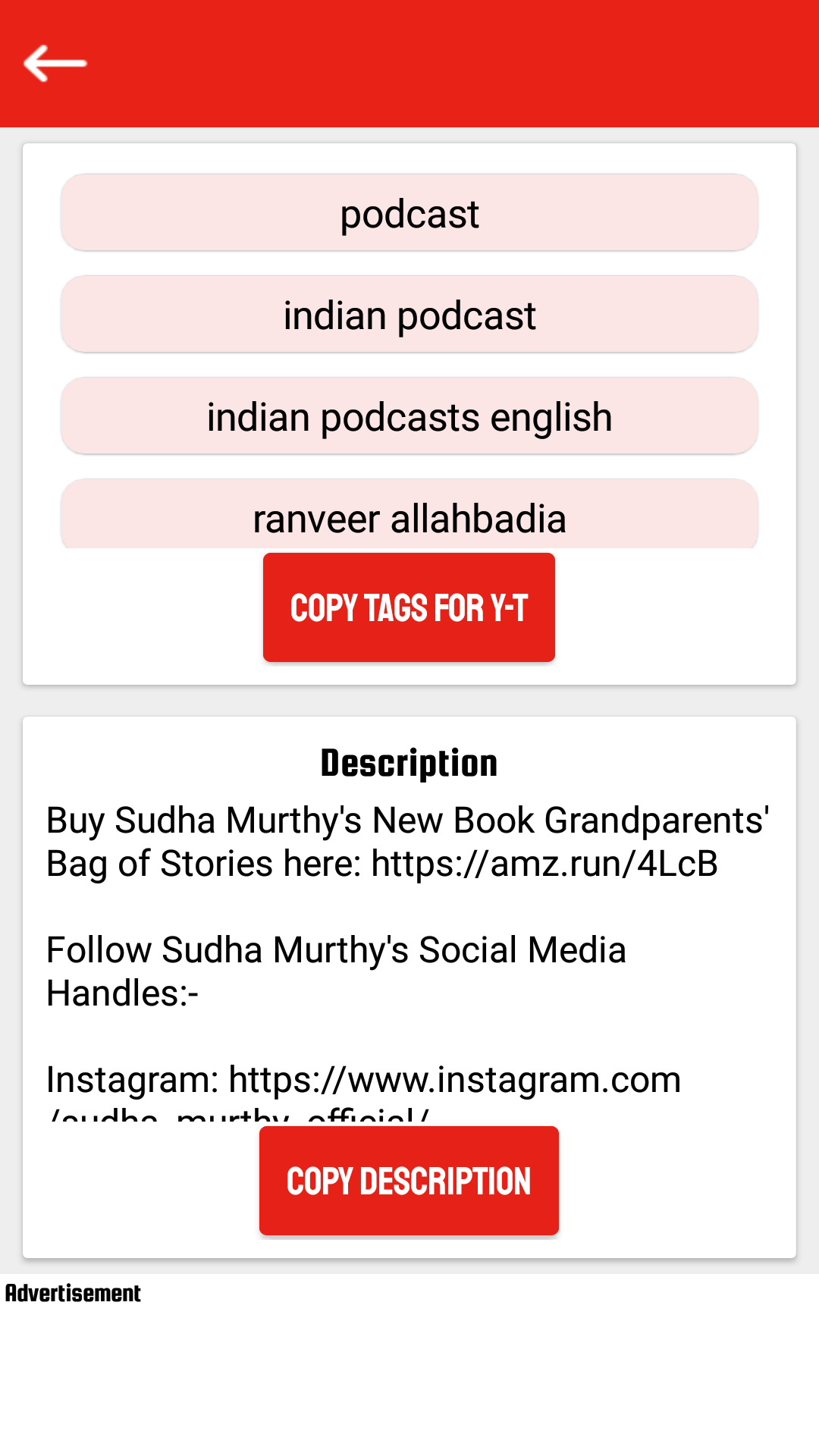819x1456 pixels.
Task: Go back using the top arrow
Action: point(55,63)
